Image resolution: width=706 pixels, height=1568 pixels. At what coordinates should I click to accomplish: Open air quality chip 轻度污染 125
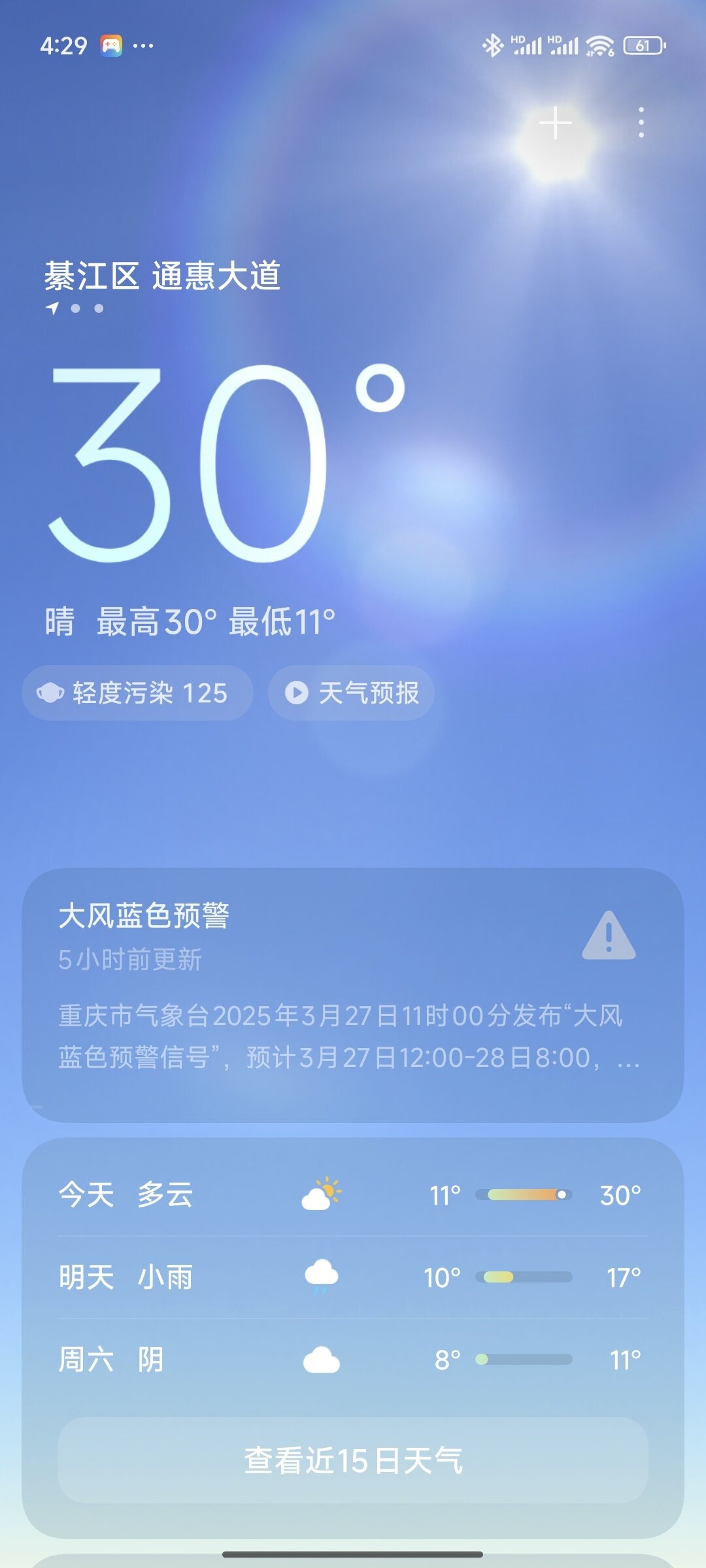(x=138, y=693)
